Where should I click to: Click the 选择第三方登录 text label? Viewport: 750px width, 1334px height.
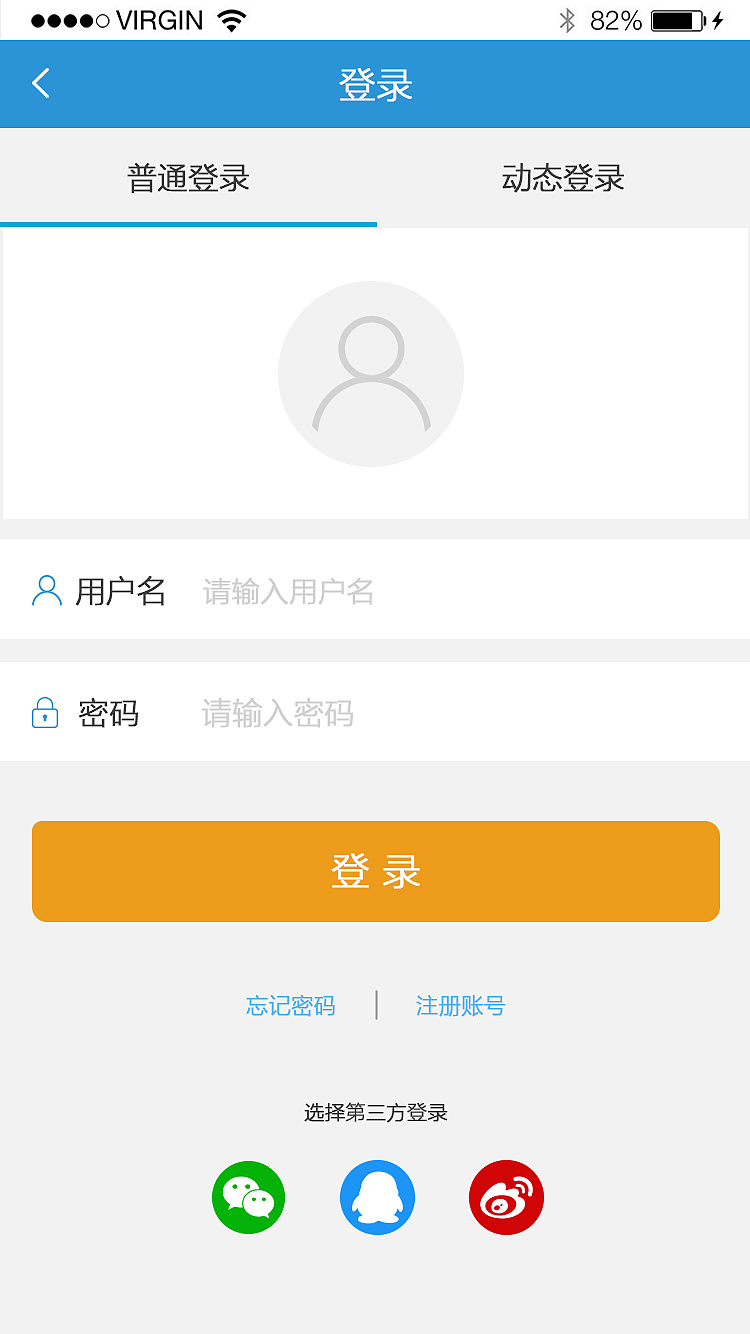coord(375,1111)
